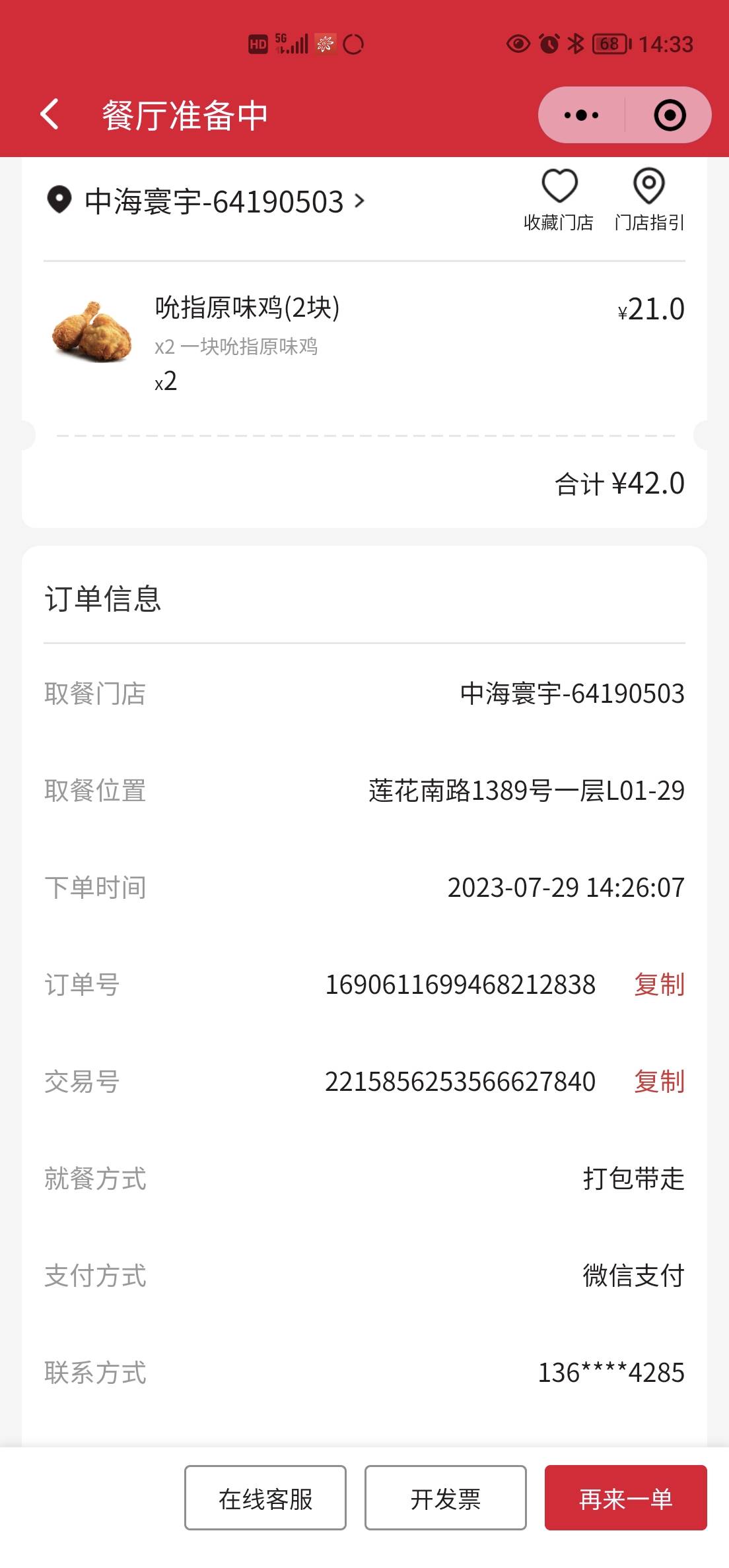
Task: Reorder with 再来一单 button
Action: 626,1499
